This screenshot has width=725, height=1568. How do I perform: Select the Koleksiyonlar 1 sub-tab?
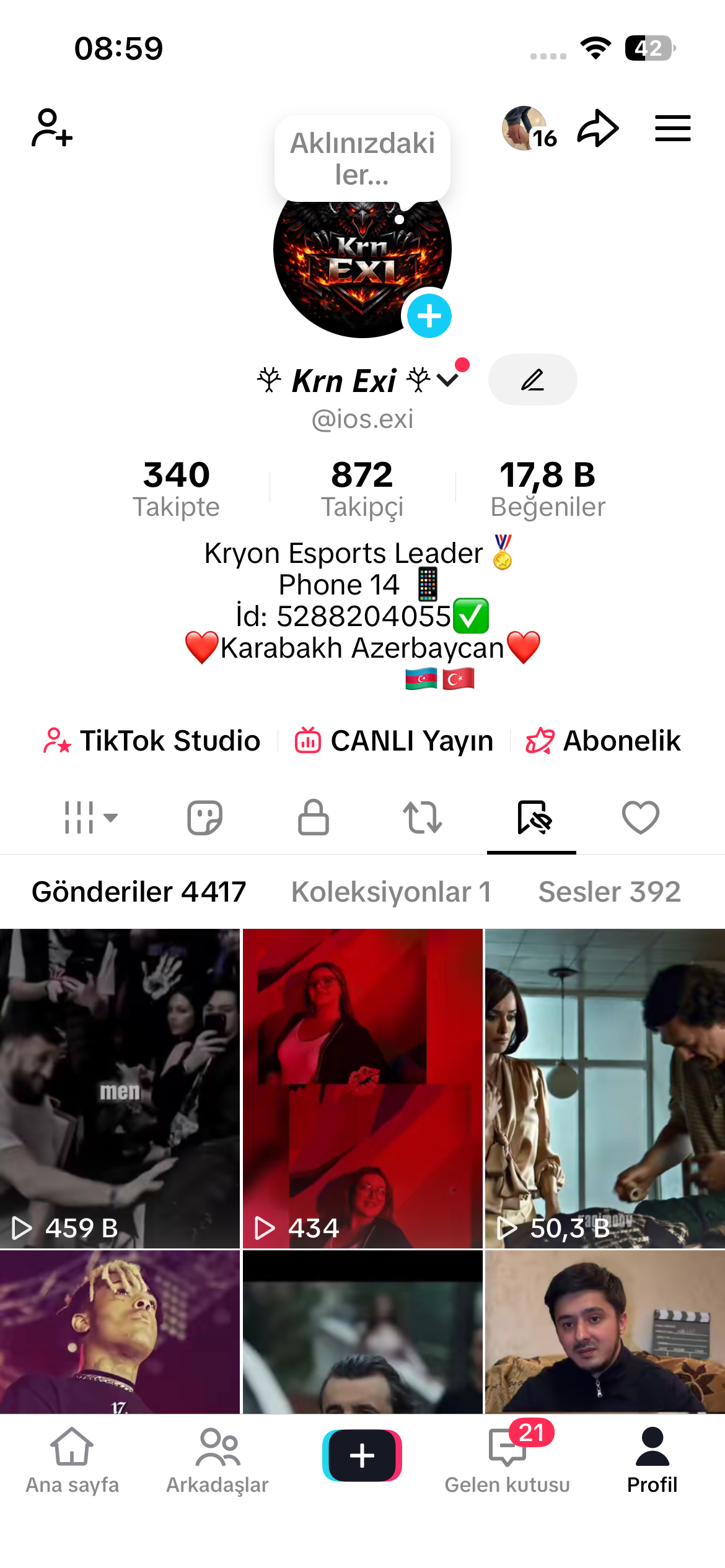click(391, 892)
